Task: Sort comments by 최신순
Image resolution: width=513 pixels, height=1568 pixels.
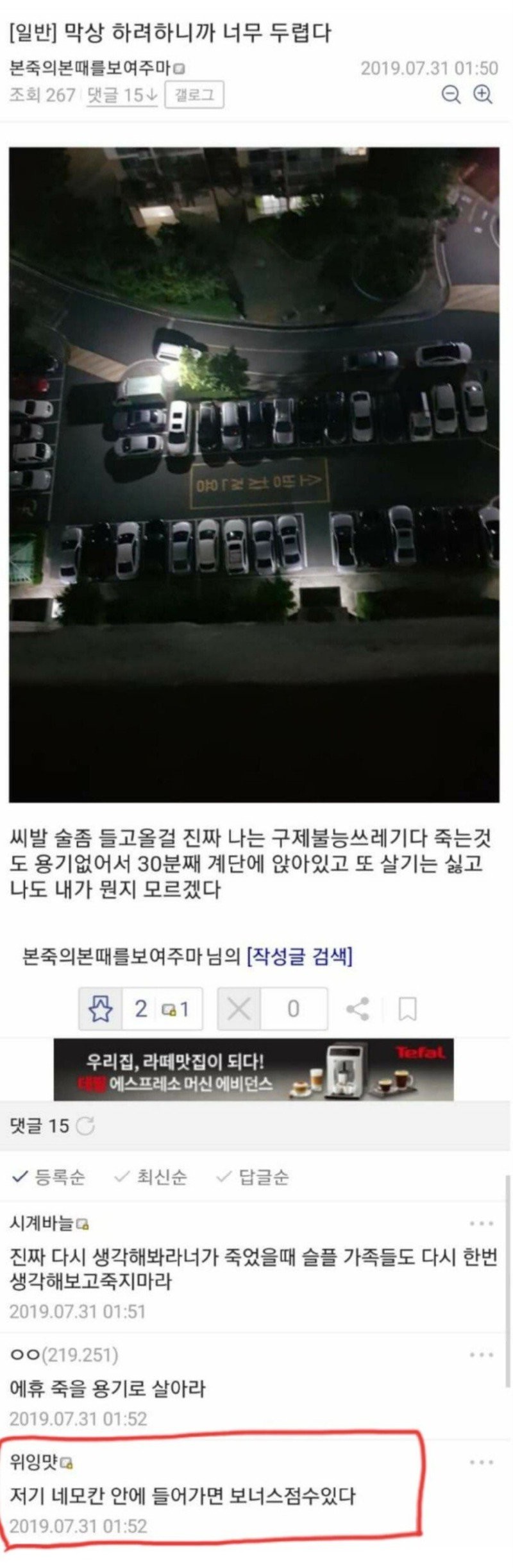Action: pyautogui.click(x=151, y=1177)
